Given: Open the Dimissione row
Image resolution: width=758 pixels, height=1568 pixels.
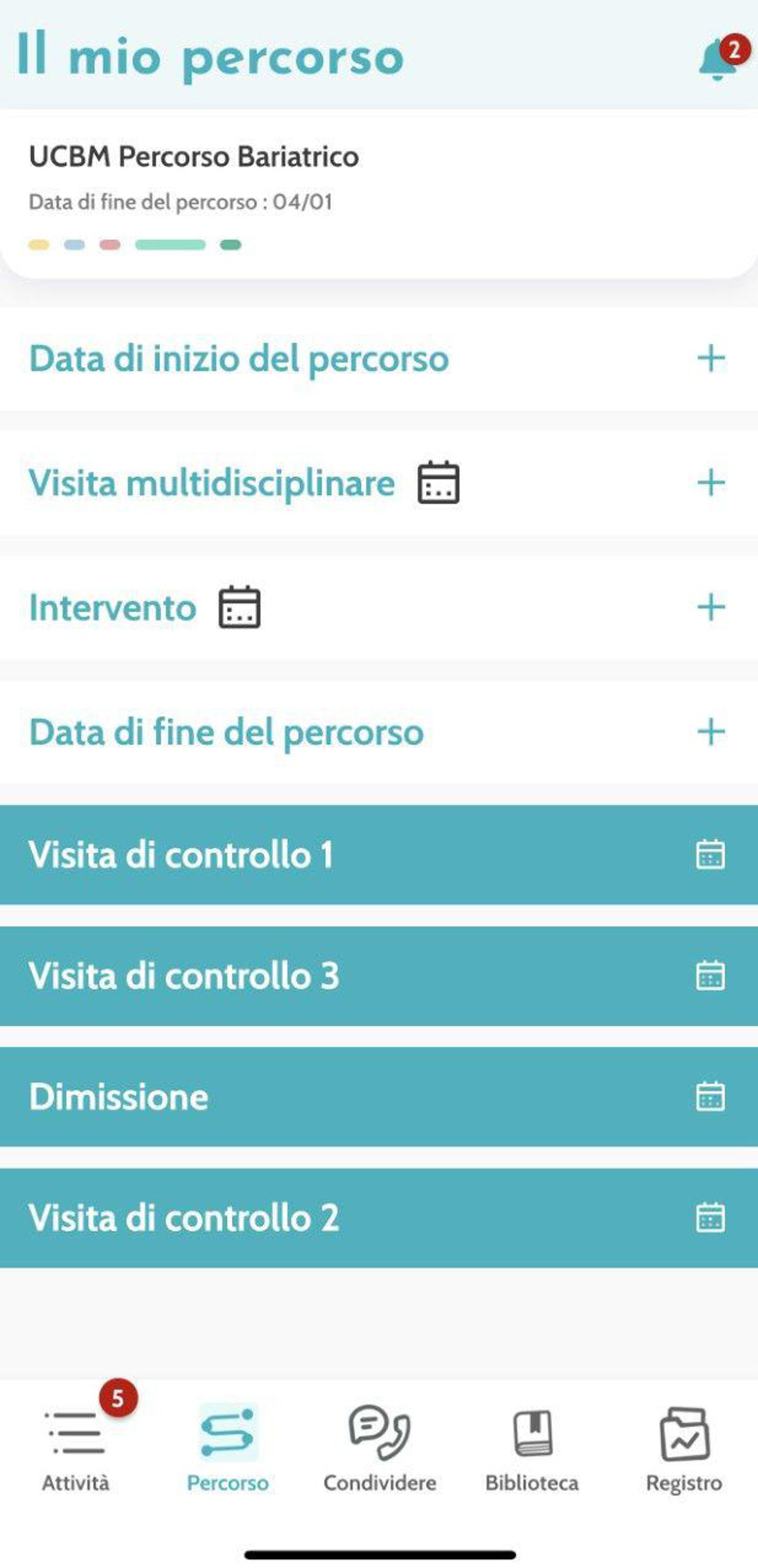Looking at the screenshot, I should click(379, 1097).
